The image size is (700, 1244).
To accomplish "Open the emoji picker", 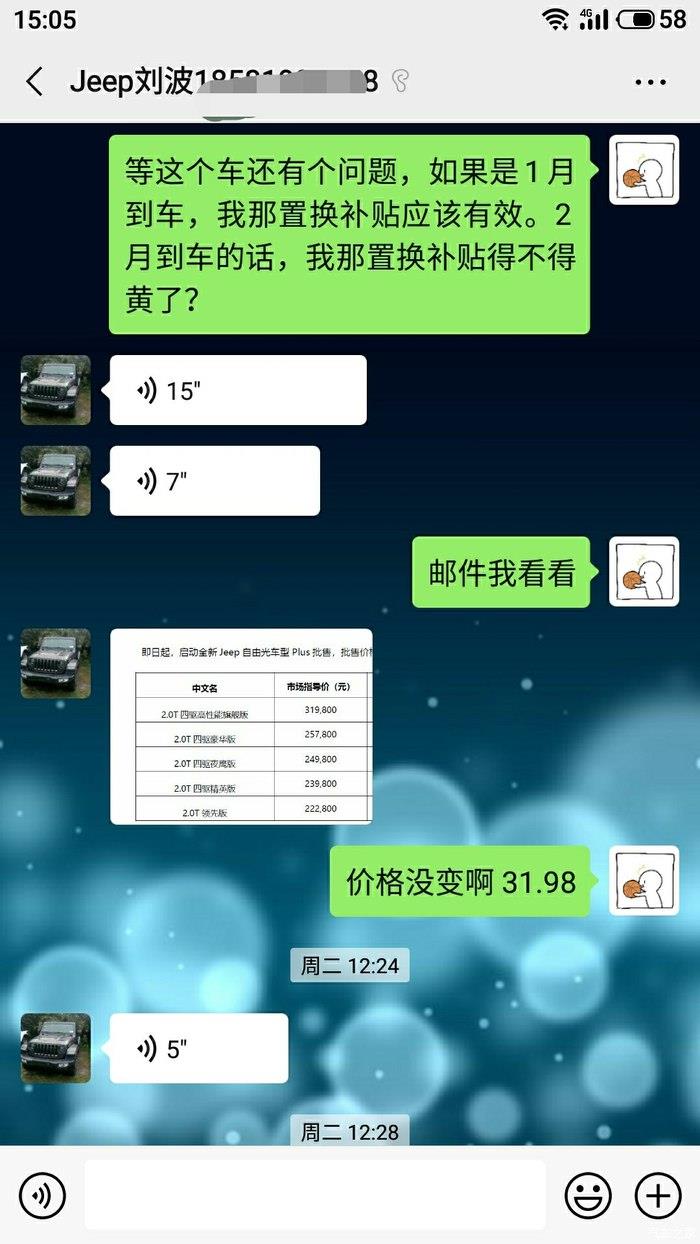I will click(588, 1194).
